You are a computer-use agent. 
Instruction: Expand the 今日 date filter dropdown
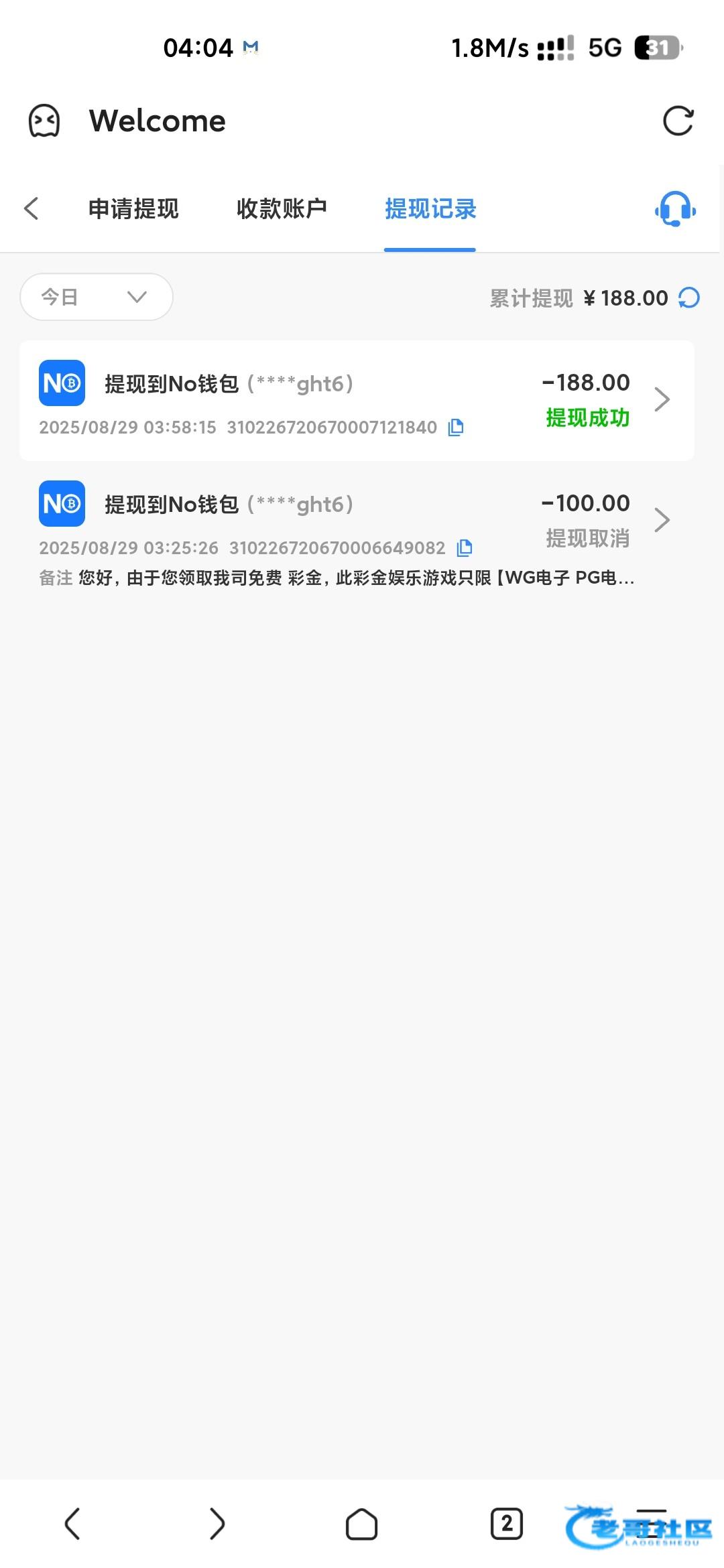(97, 297)
